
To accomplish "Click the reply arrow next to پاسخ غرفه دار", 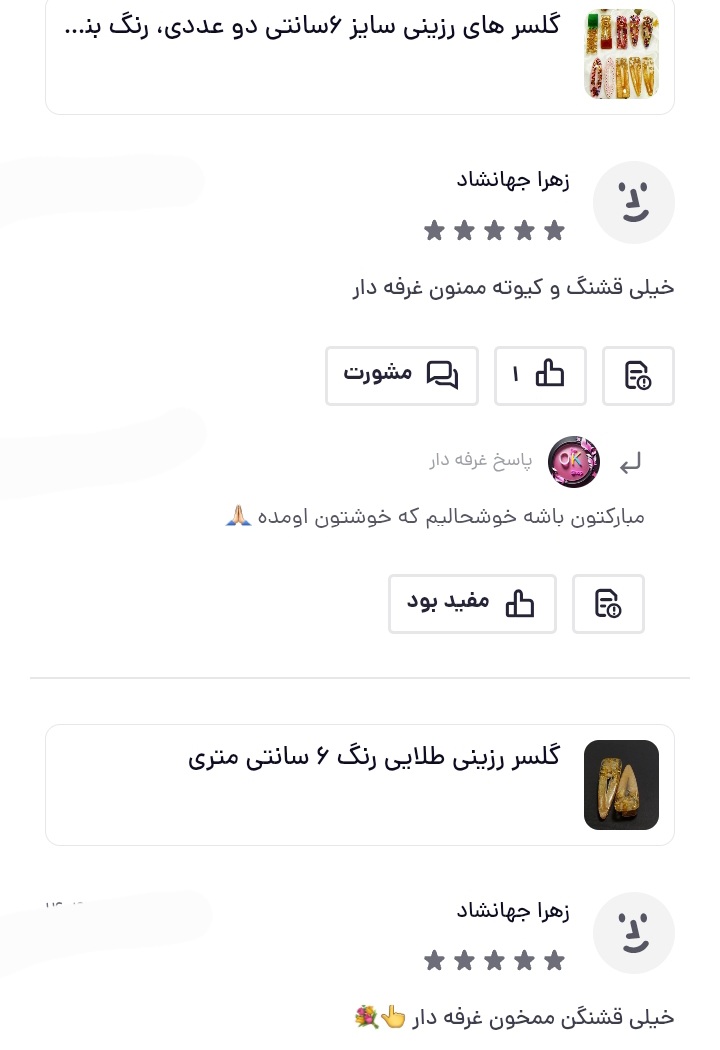I will tap(630, 462).
